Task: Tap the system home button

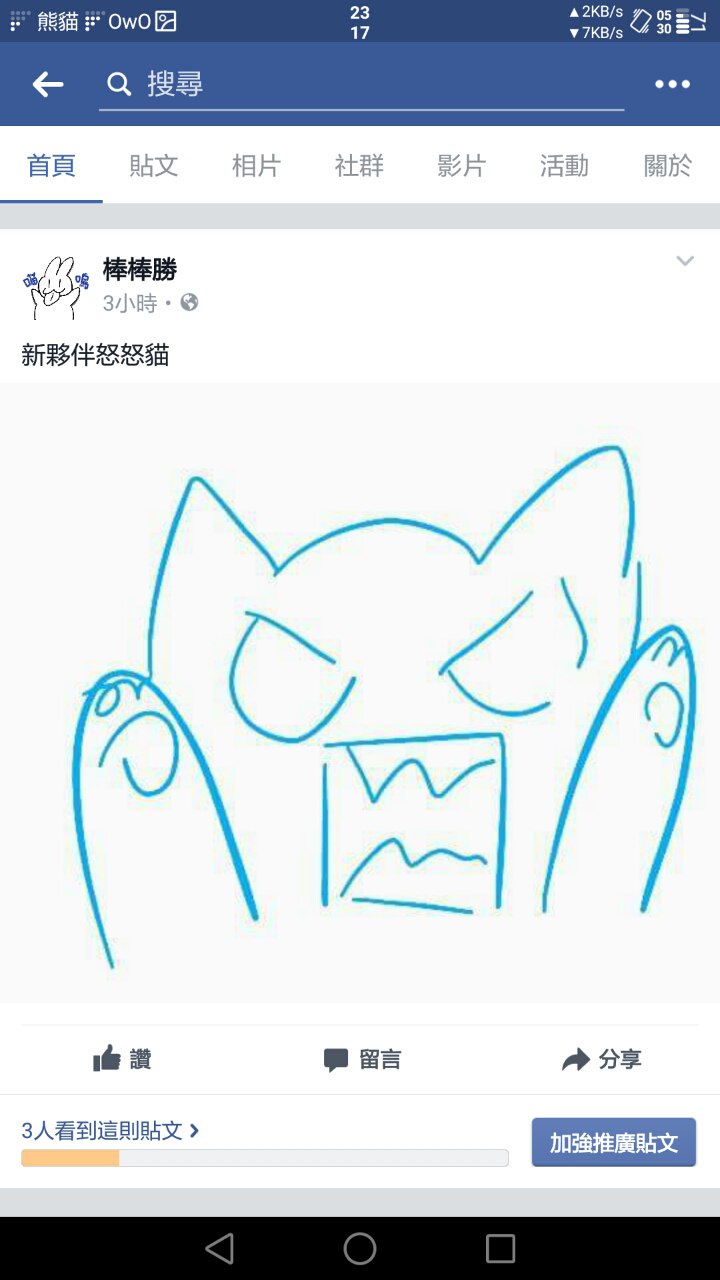Action: [360, 1248]
